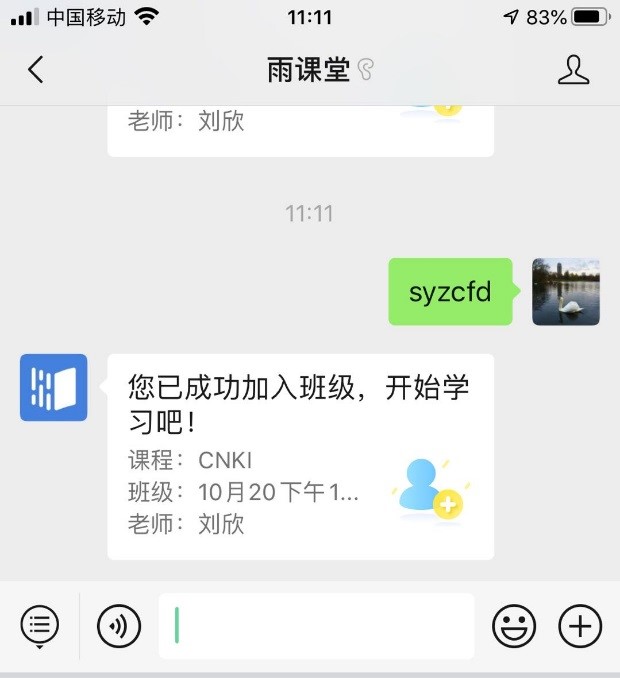Open the joined-class card for course CNKI
The height and width of the screenshot is (678, 620).
click(300, 456)
